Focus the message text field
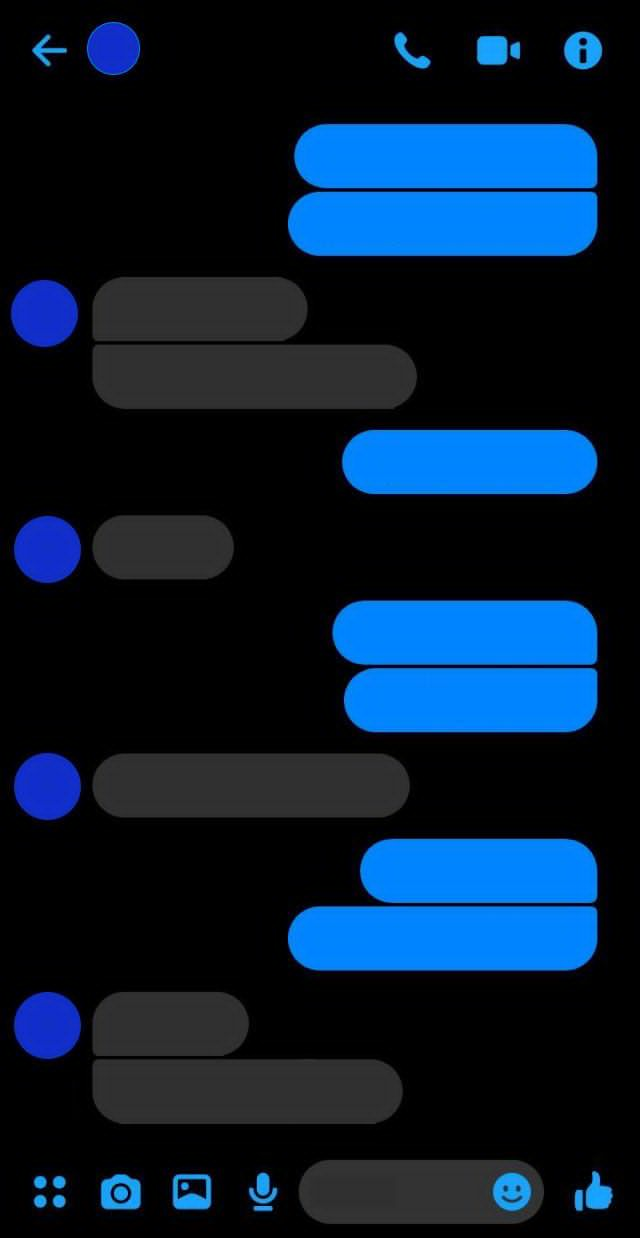The height and width of the screenshot is (1238, 640). [x=395, y=1192]
